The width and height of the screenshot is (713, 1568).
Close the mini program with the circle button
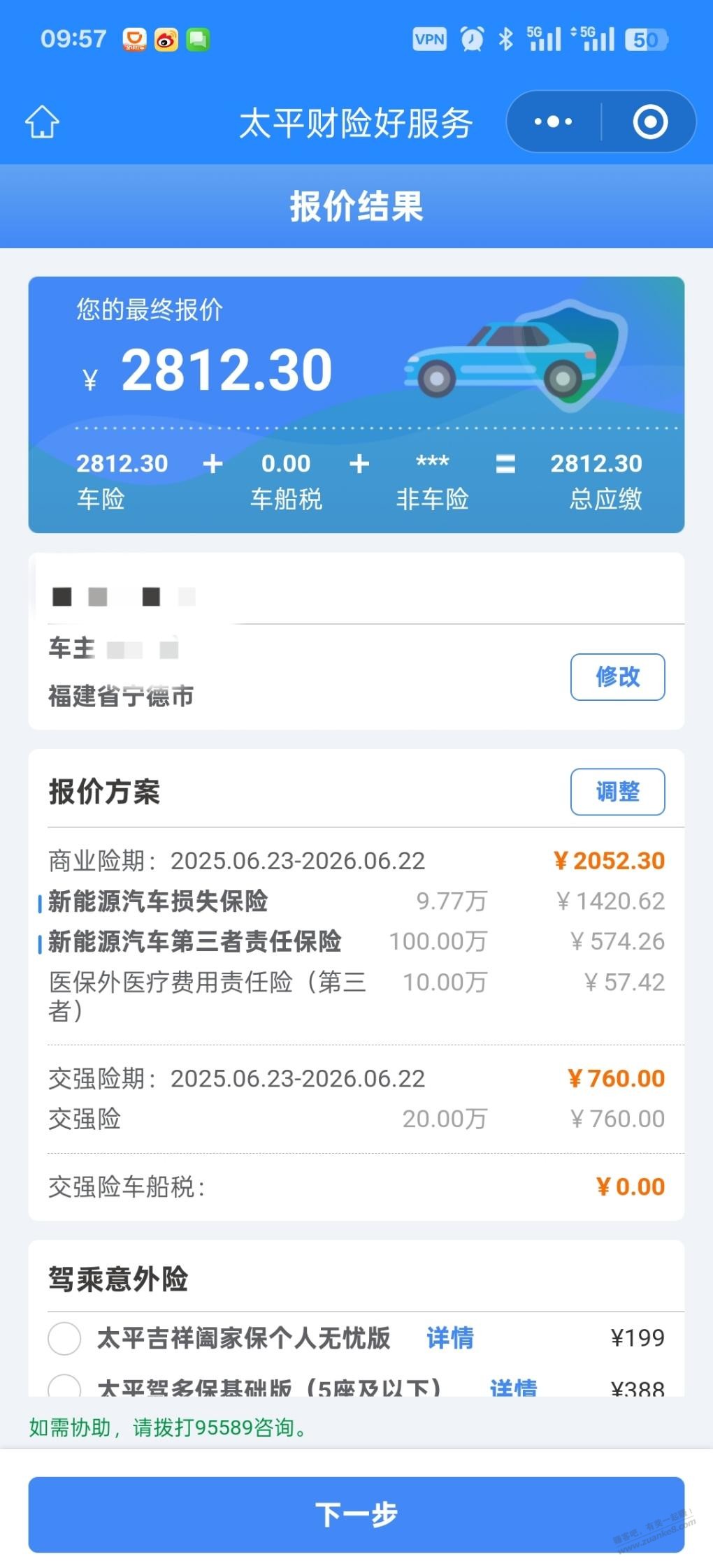click(650, 122)
